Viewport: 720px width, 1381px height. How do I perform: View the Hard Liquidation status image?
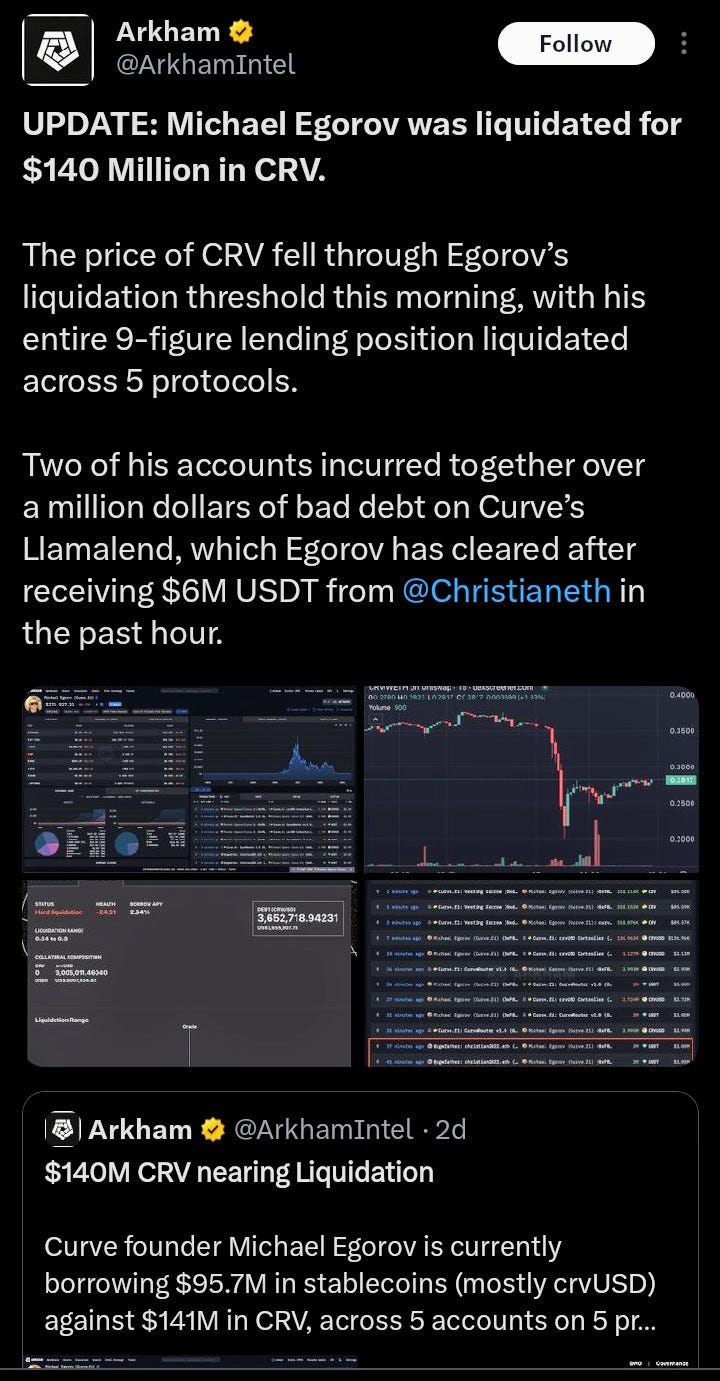(x=187, y=972)
